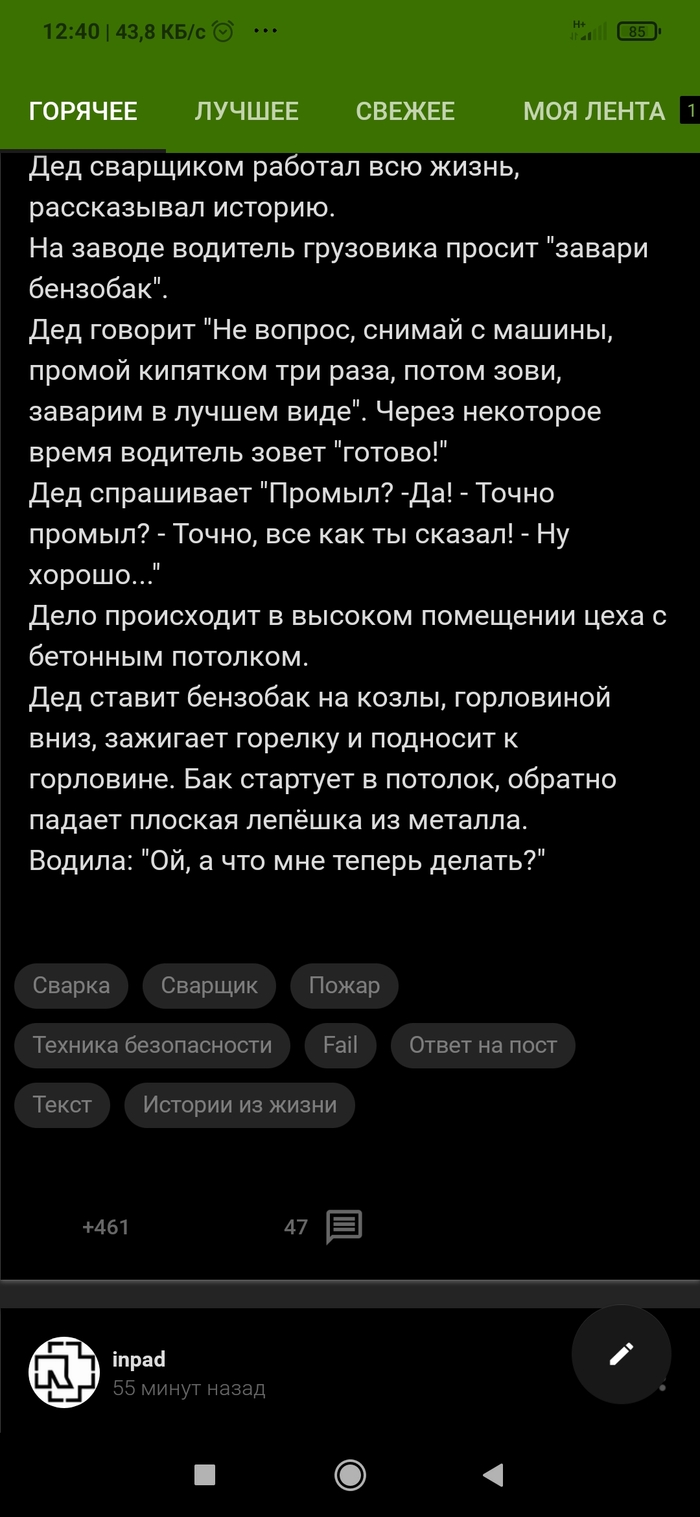Screen dimensions: 700x1517
Task: Create a new post with the pencil button
Action: [x=621, y=1354]
